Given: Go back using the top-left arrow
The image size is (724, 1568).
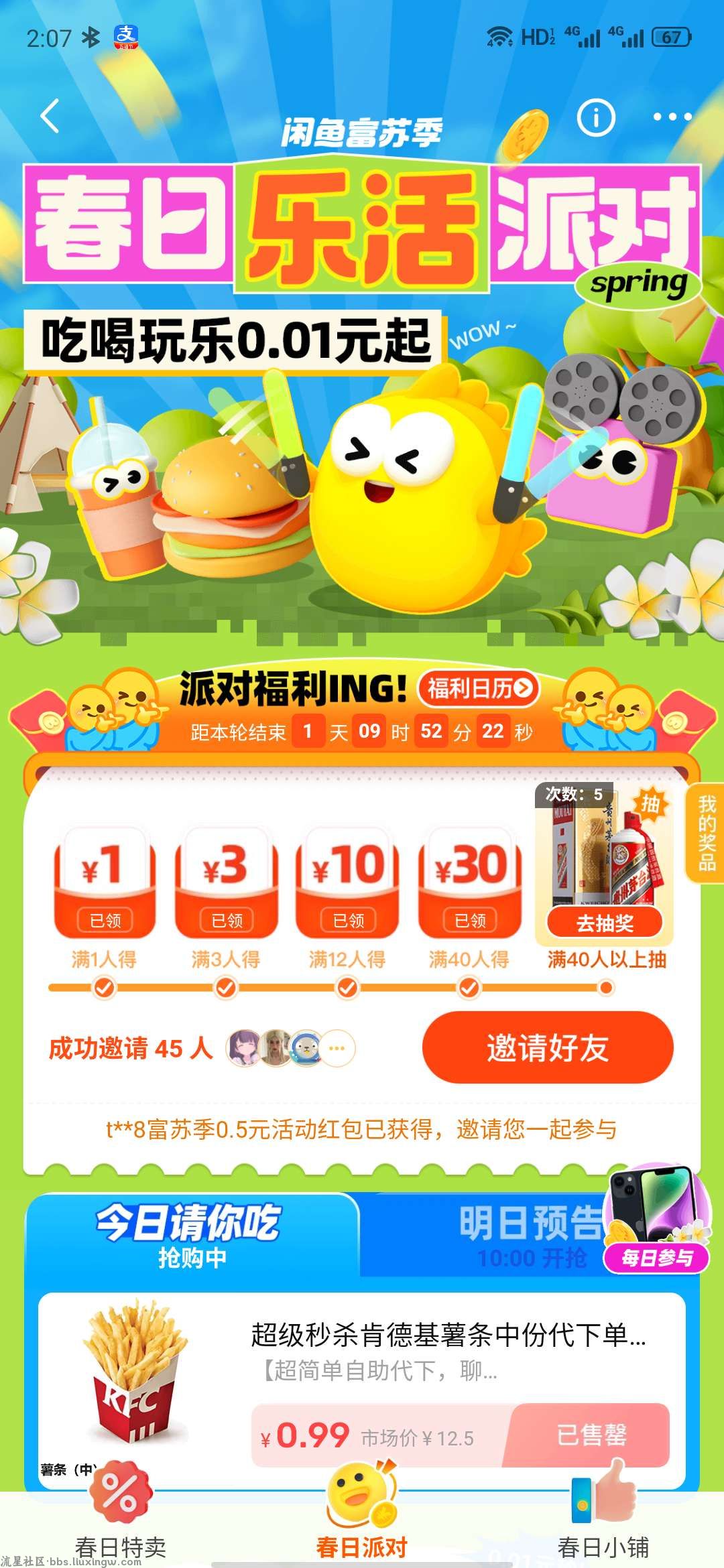Looking at the screenshot, I should click(50, 116).
